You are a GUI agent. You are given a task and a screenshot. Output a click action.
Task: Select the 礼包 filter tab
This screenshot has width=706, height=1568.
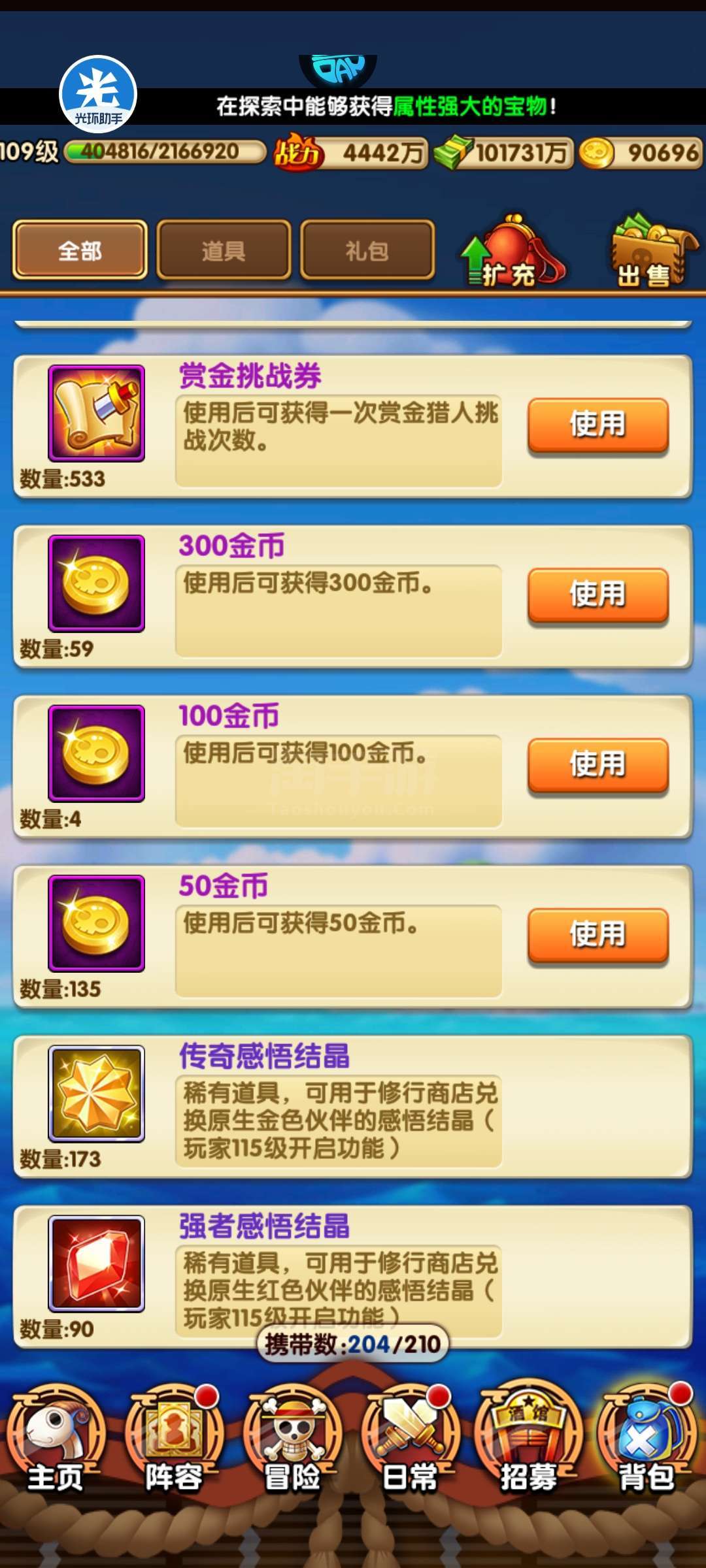pyautogui.click(x=367, y=250)
